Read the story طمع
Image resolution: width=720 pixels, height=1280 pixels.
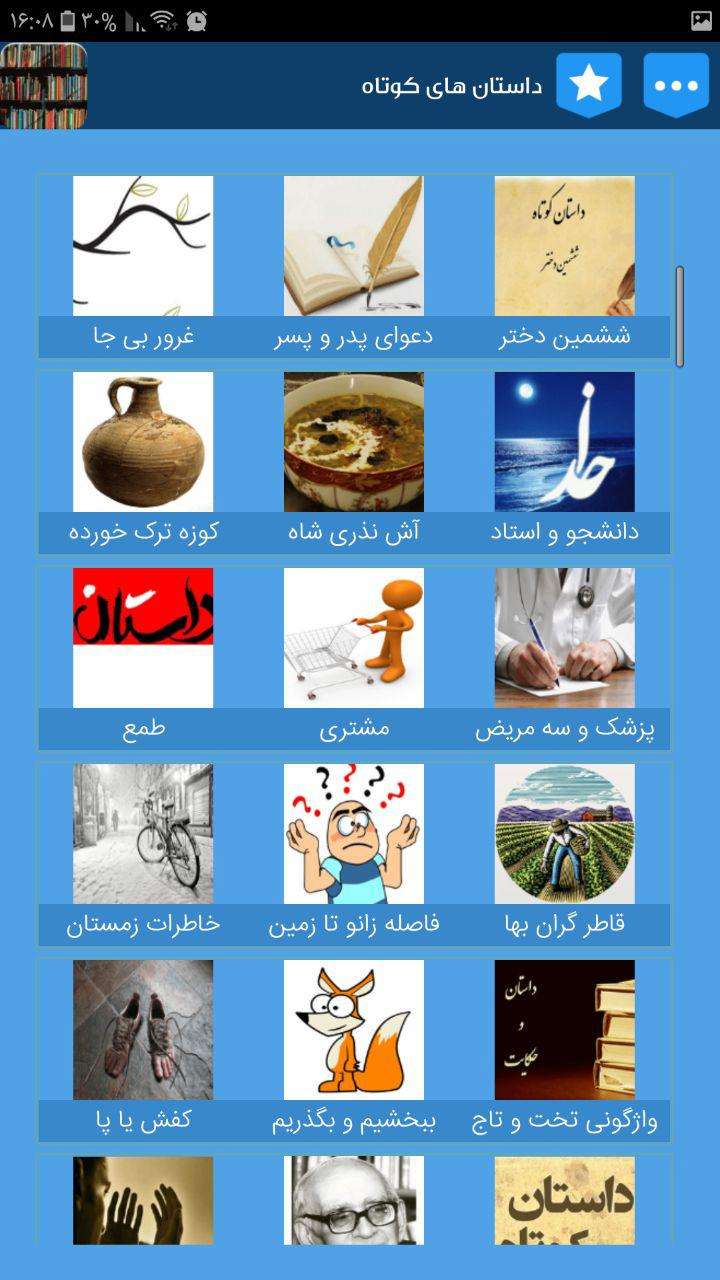click(x=143, y=658)
